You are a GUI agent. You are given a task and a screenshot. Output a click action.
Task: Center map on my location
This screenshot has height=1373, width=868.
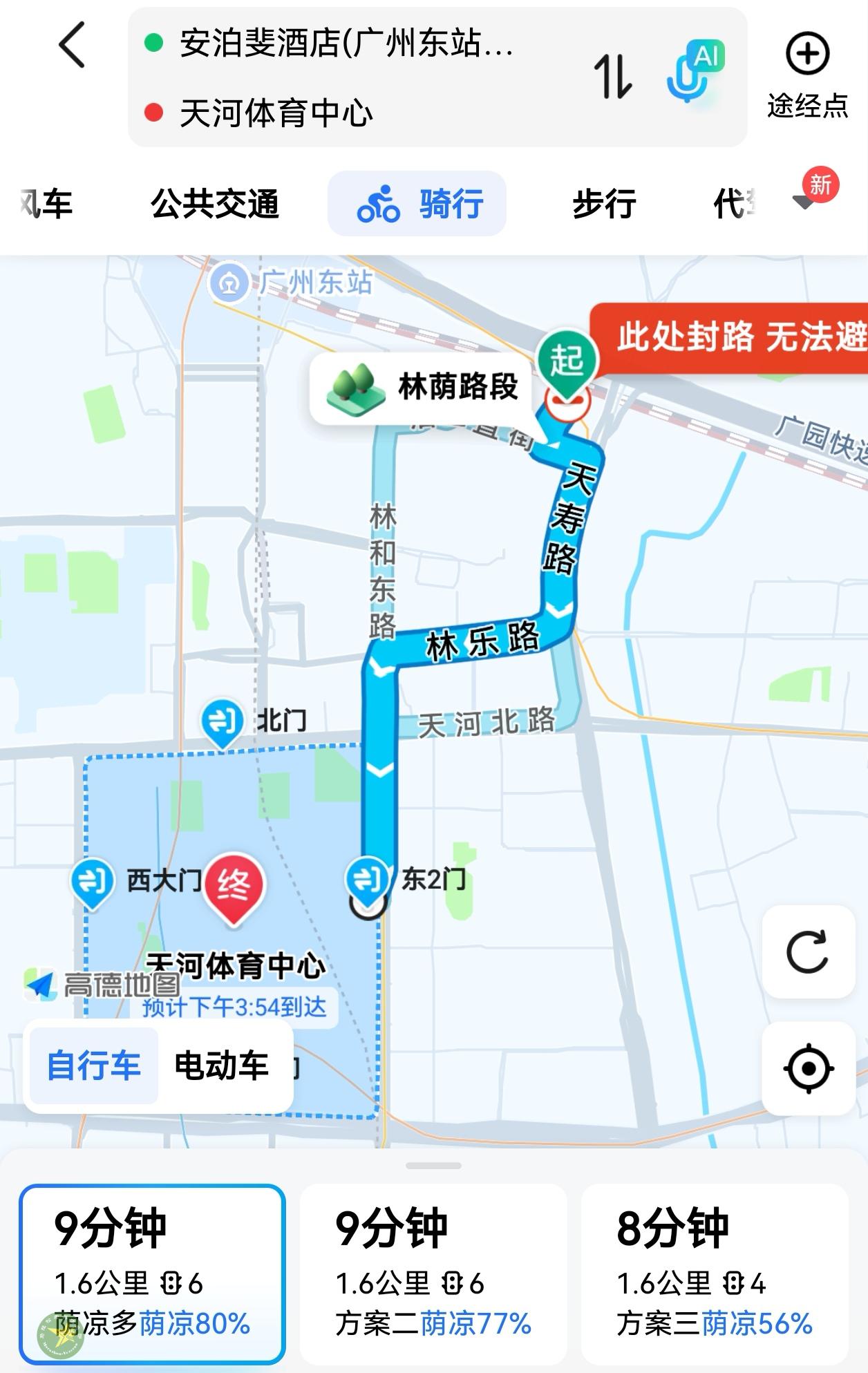pyautogui.click(x=808, y=1068)
